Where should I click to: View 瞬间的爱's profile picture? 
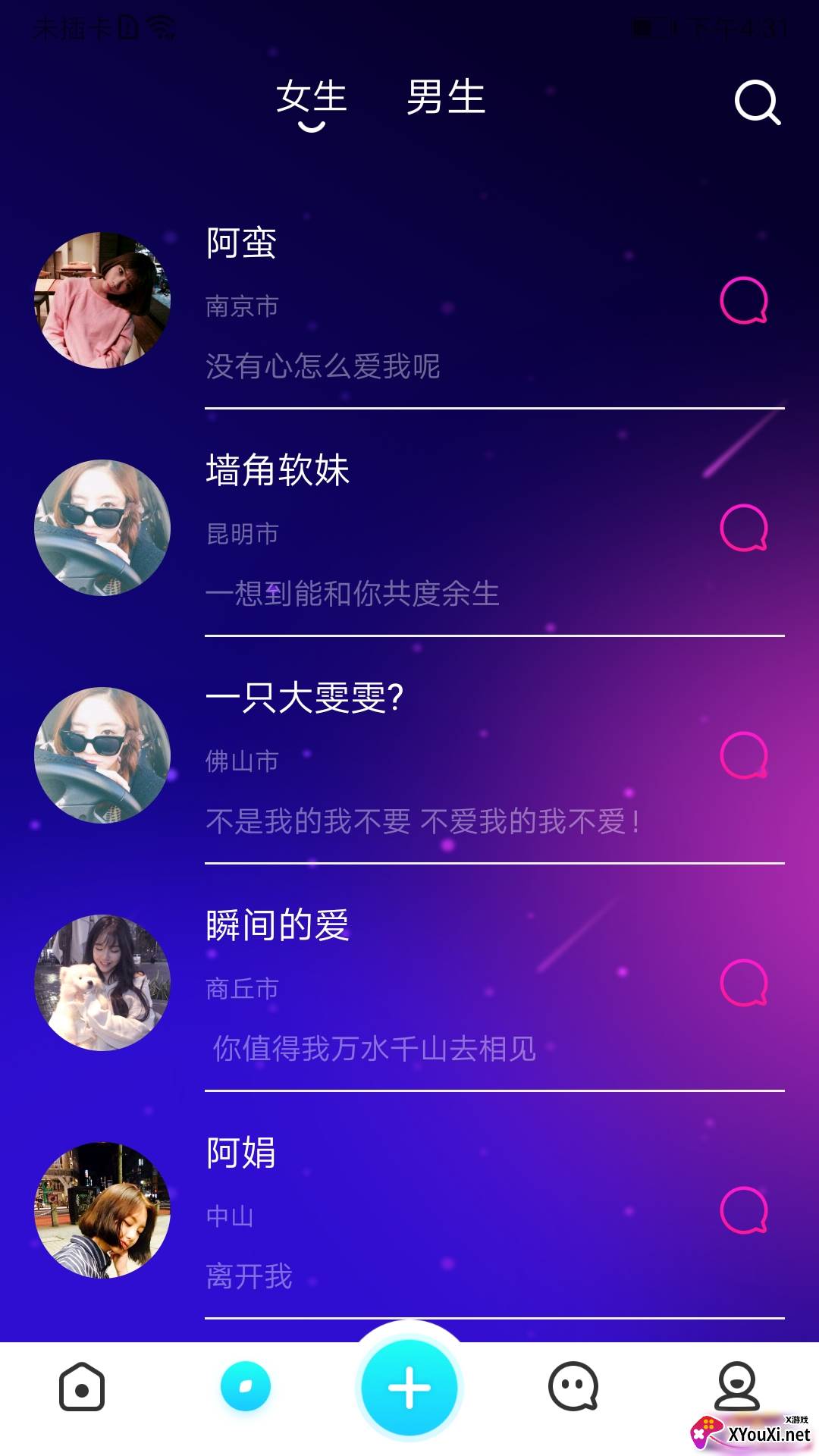pos(102,983)
